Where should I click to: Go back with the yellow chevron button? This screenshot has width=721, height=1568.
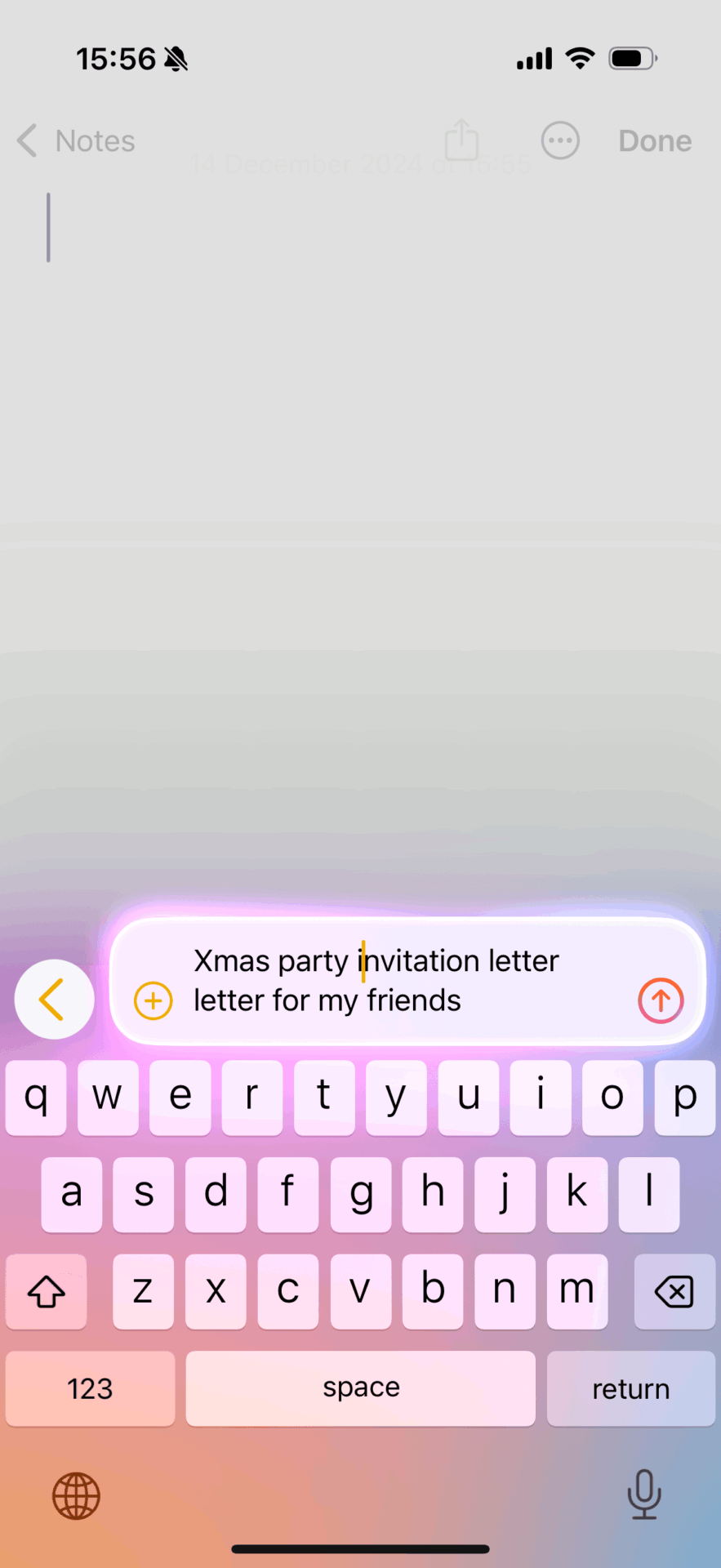coord(54,1000)
